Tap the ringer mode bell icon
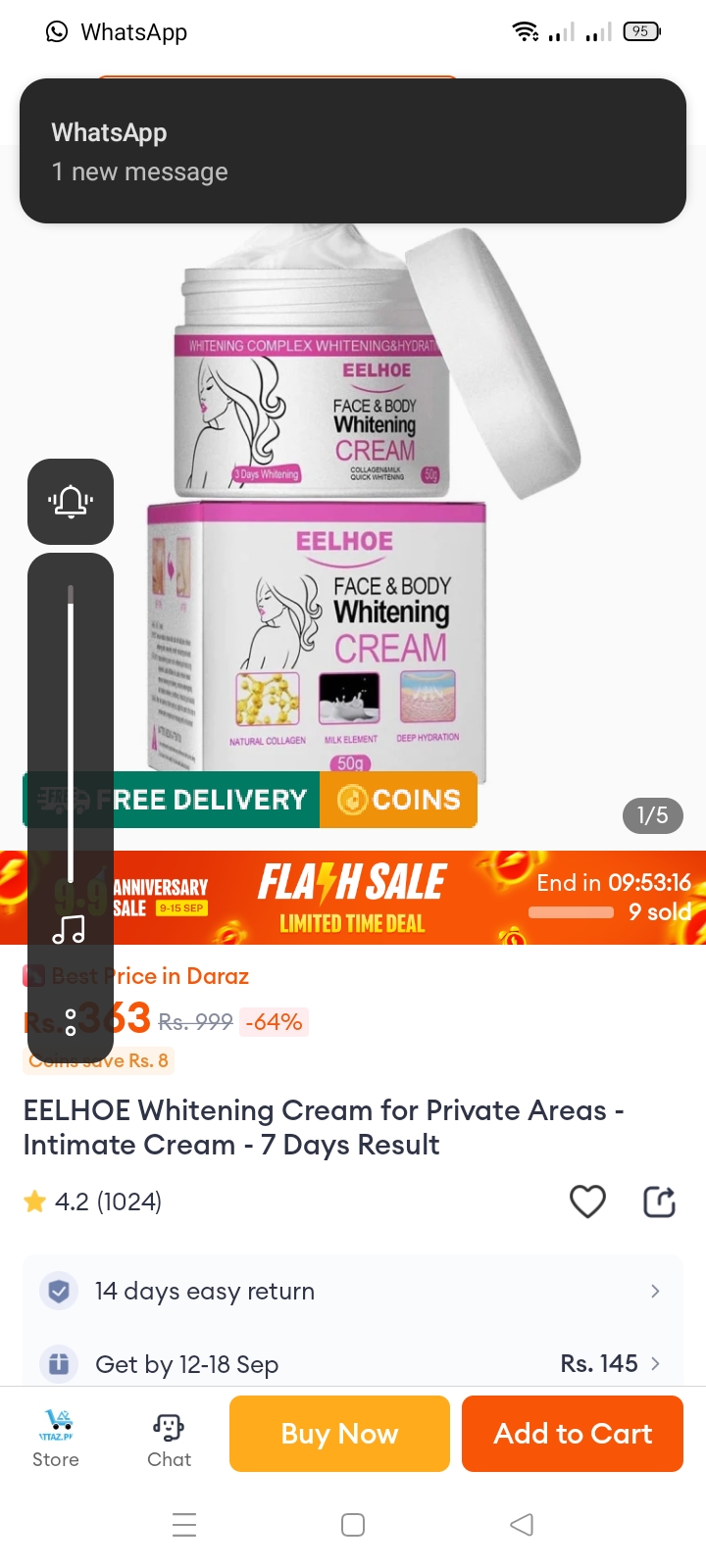This screenshot has width=706, height=1568. point(71,502)
